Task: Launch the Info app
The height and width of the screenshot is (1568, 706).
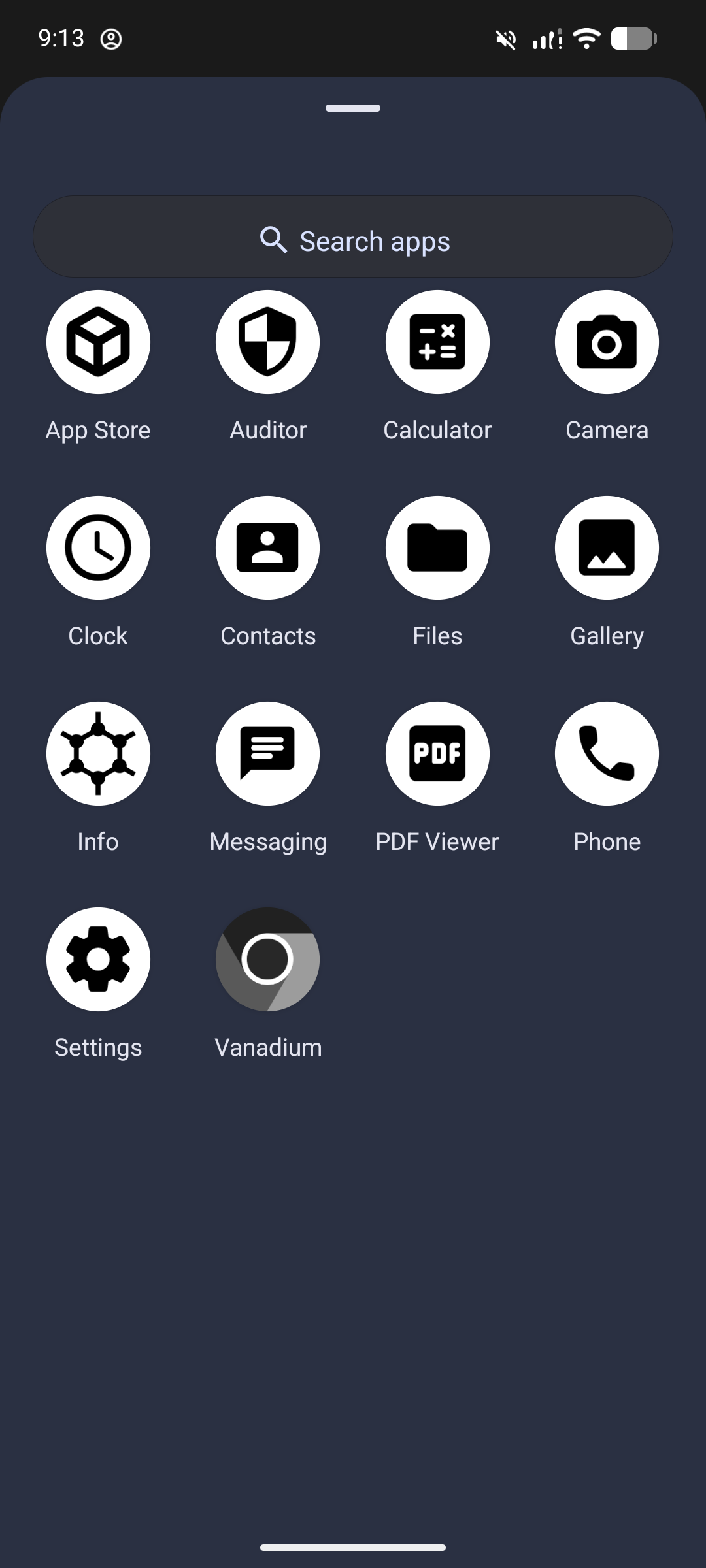Action: pyautogui.click(x=98, y=754)
